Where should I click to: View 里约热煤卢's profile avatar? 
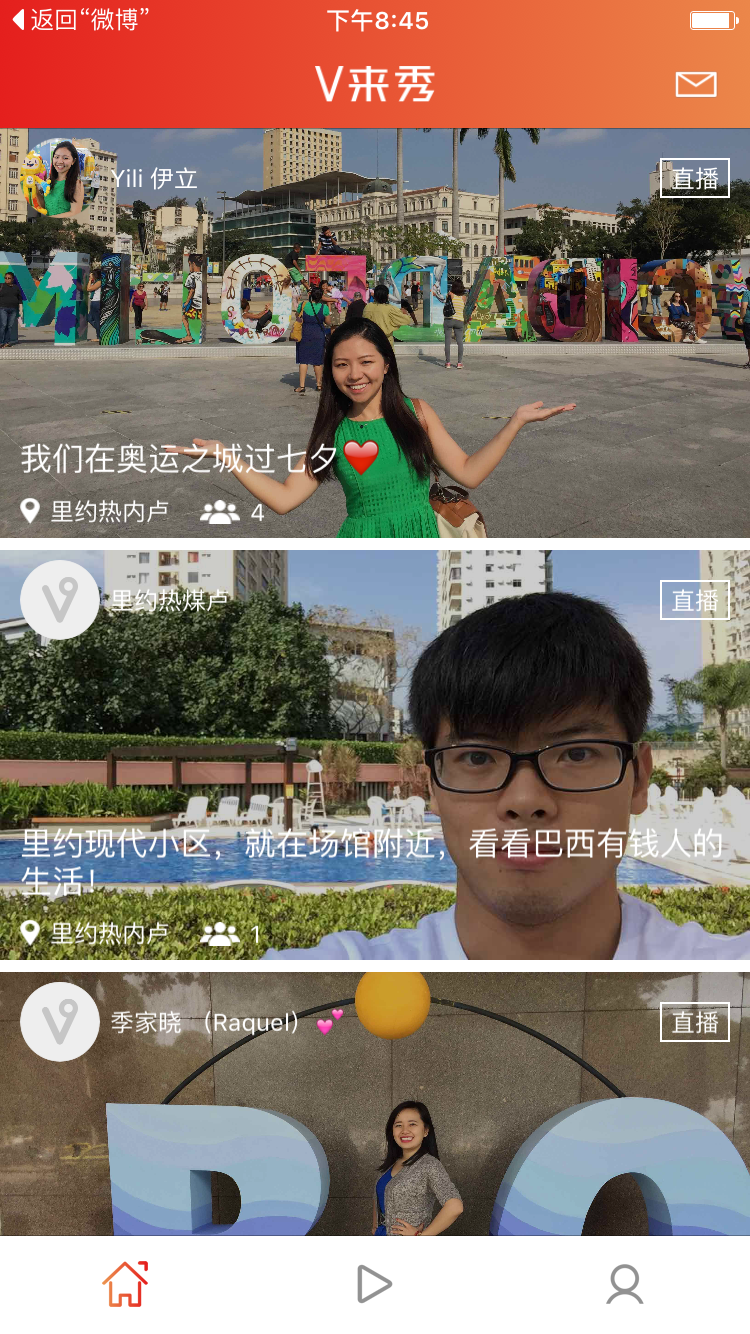[x=60, y=600]
